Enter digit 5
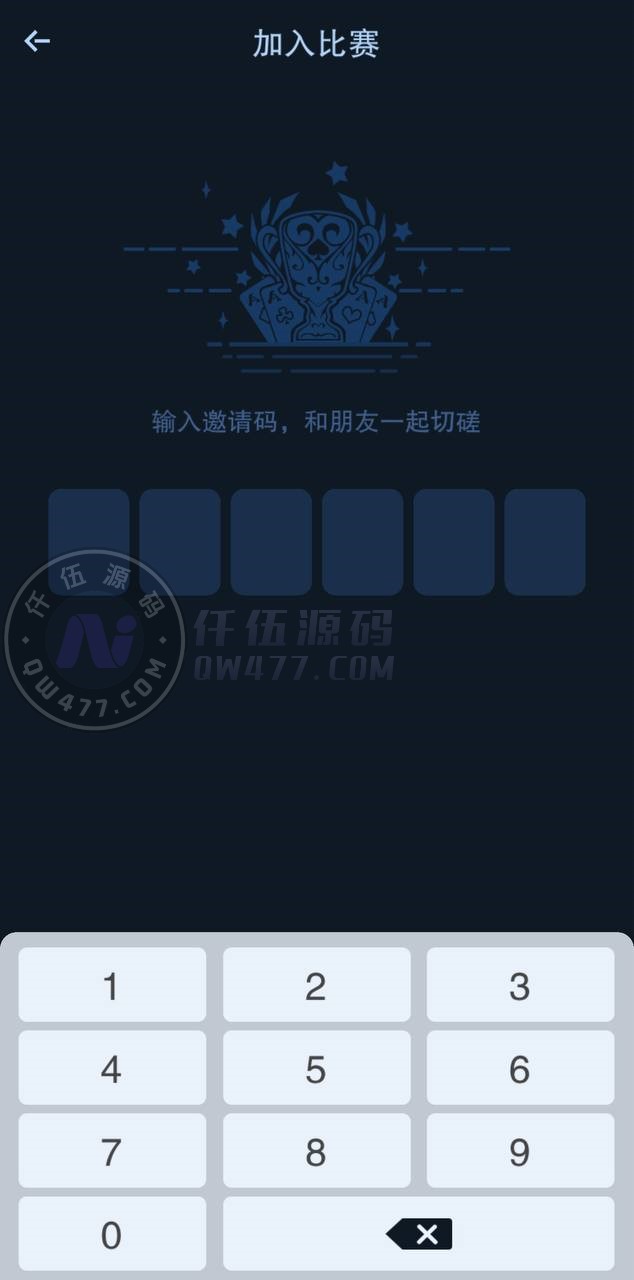 click(316, 1068)
